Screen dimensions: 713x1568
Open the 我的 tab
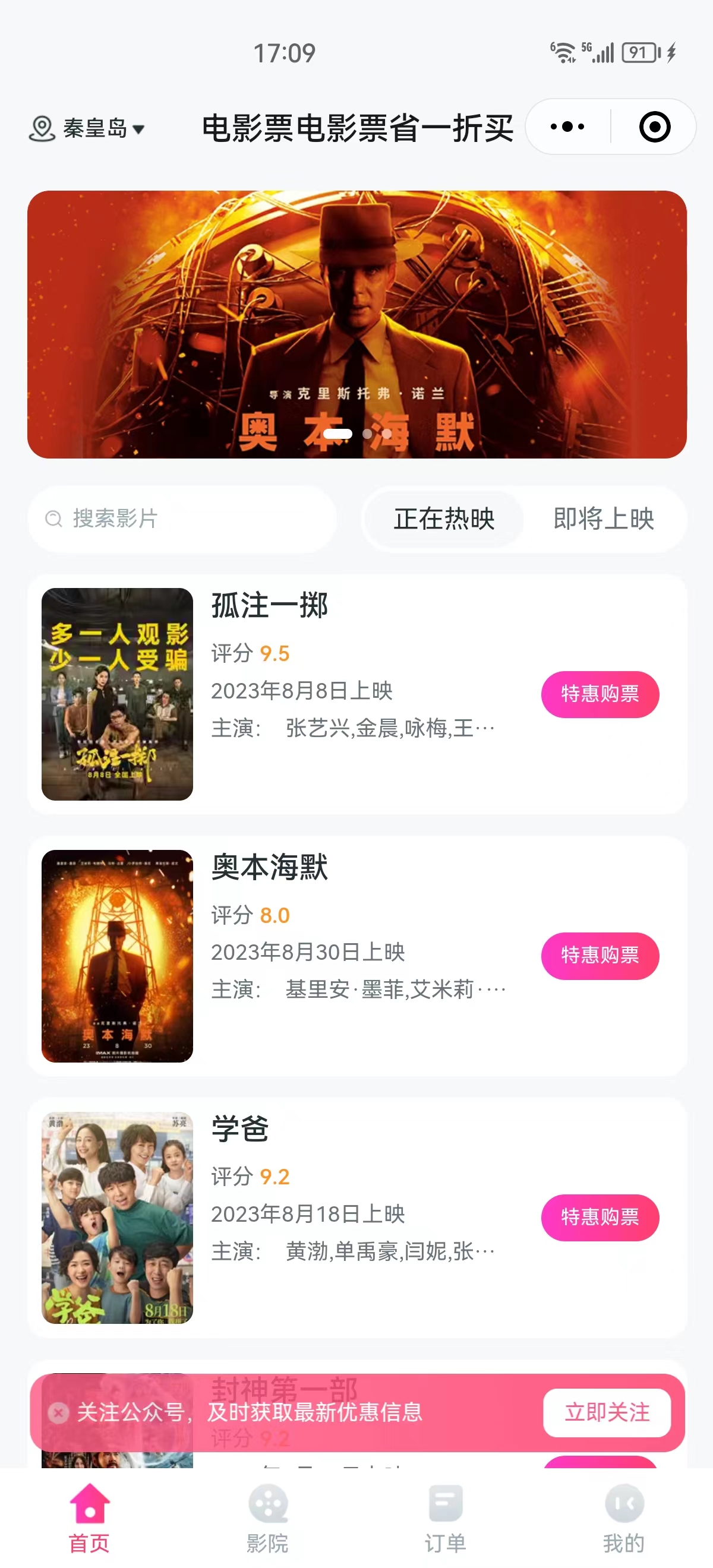coord(623,1518)
